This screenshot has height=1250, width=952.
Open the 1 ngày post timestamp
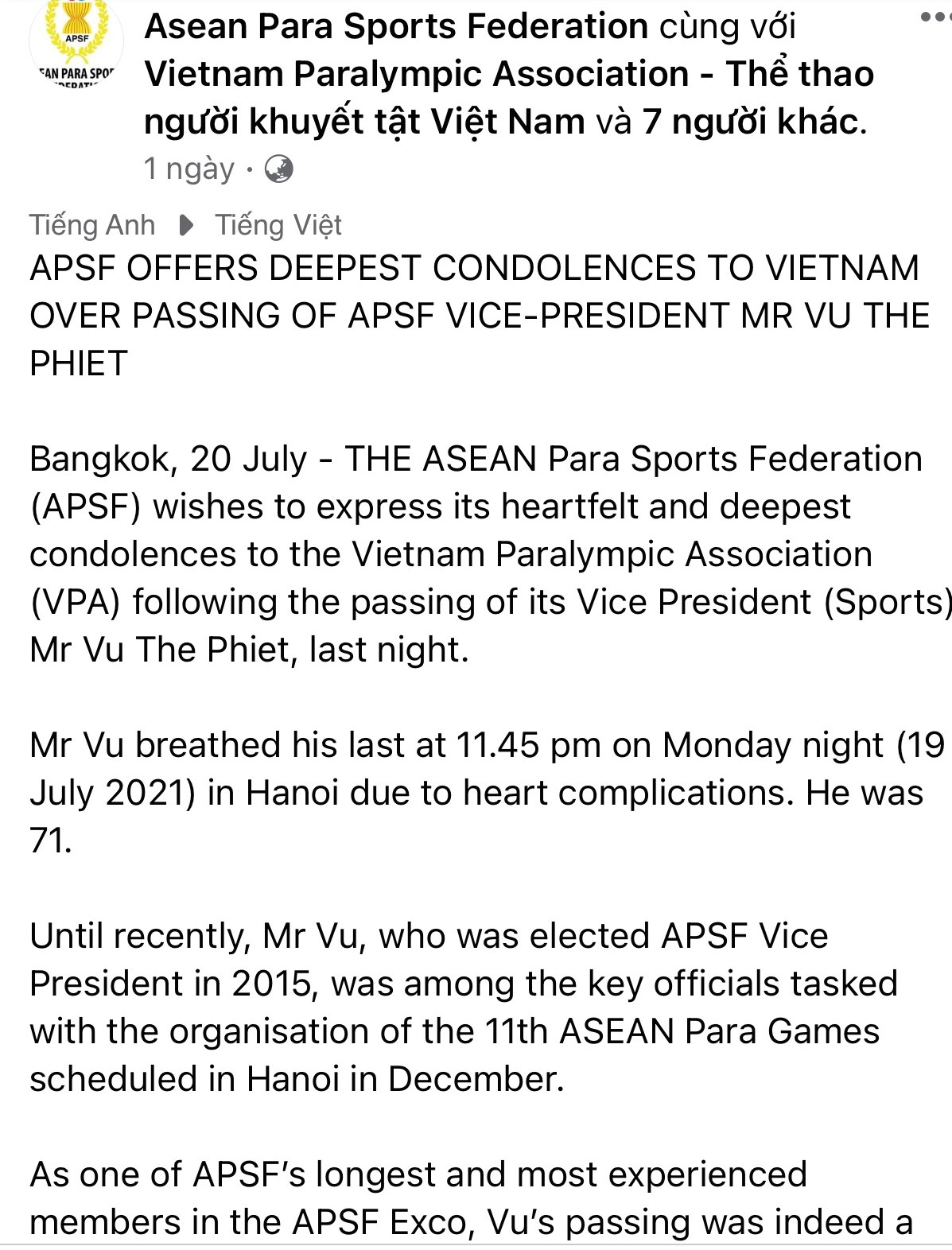pyautogui.click(x=189, y=169)
